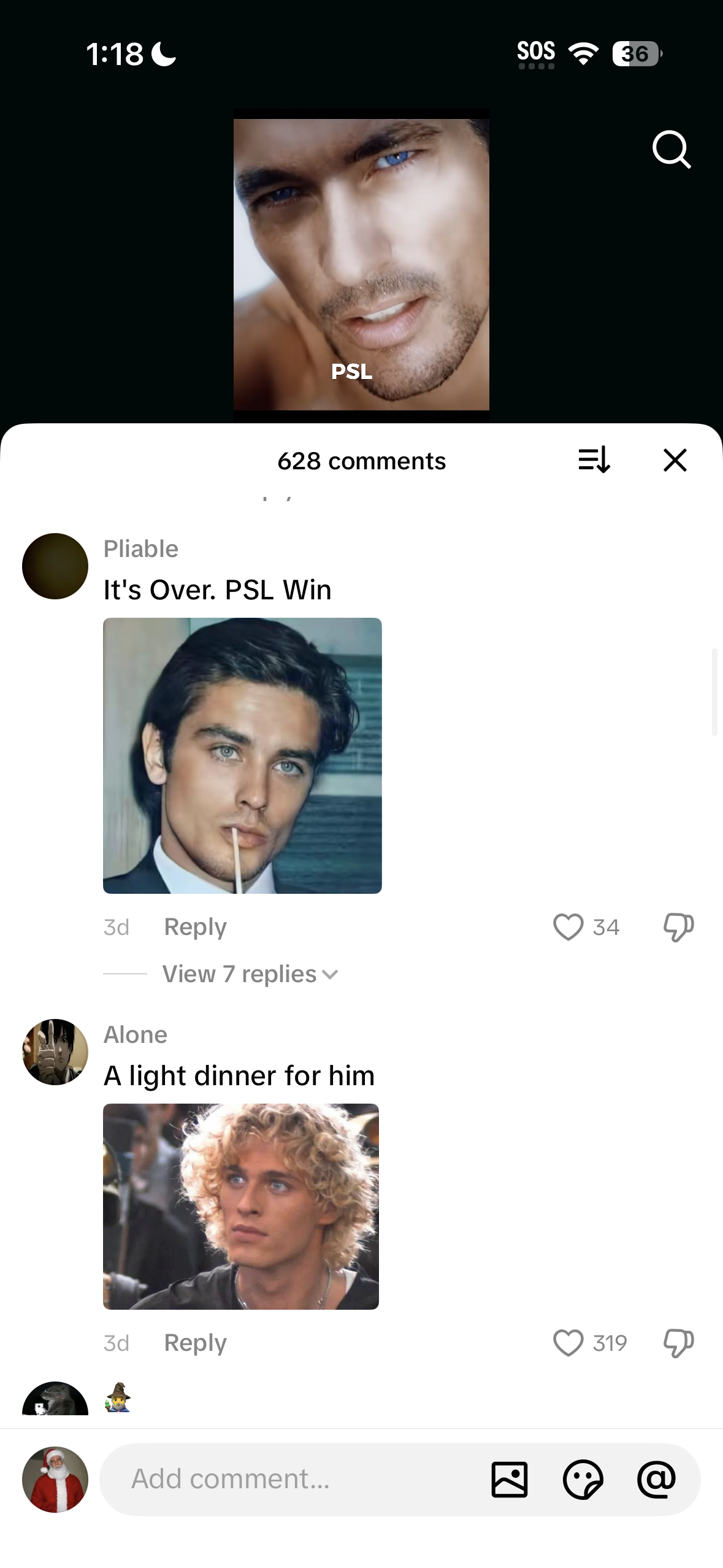Like Alone's comment

pos(568,1342)
